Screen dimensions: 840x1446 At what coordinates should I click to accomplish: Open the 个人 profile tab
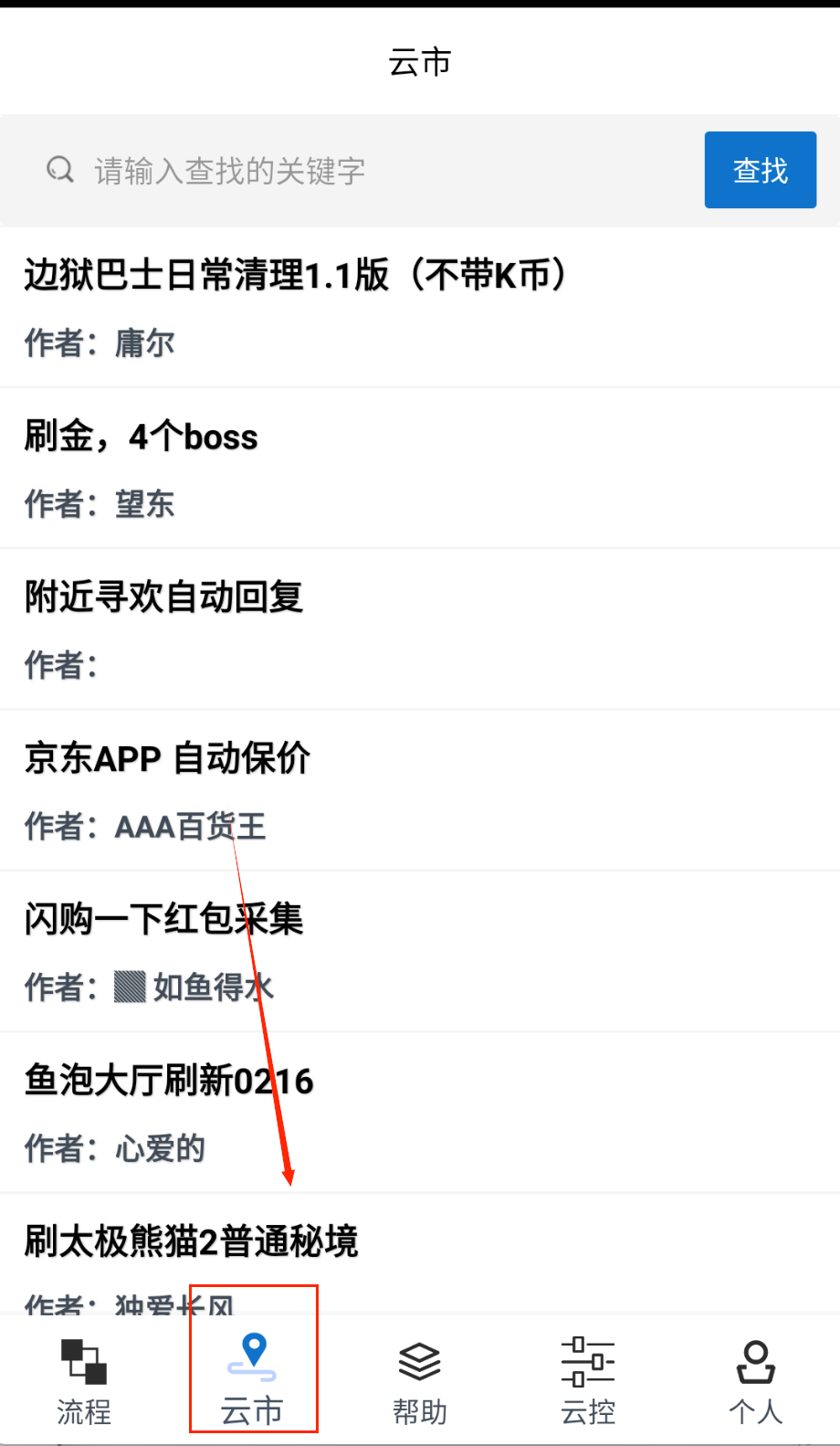[756, 1381]
